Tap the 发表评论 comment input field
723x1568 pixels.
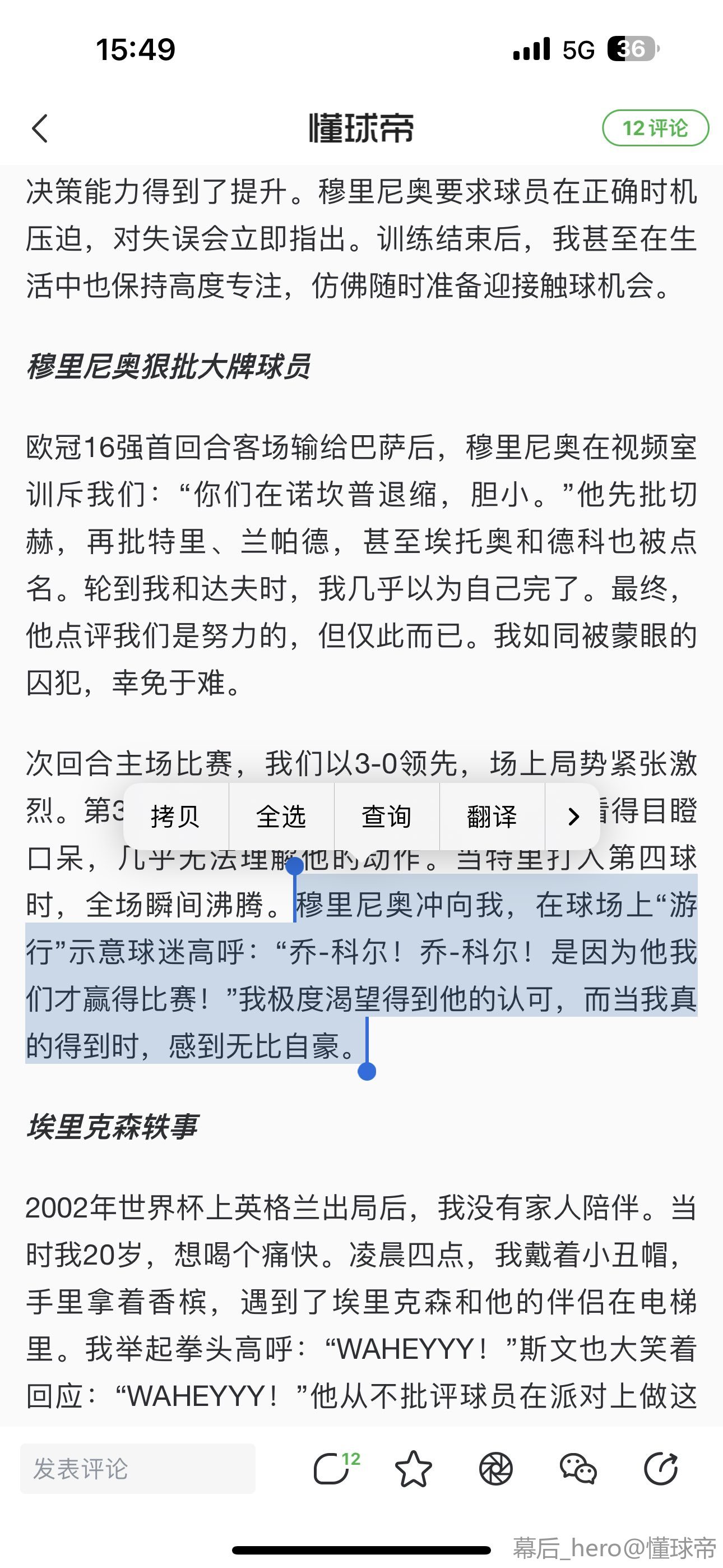coord(137,1469)
